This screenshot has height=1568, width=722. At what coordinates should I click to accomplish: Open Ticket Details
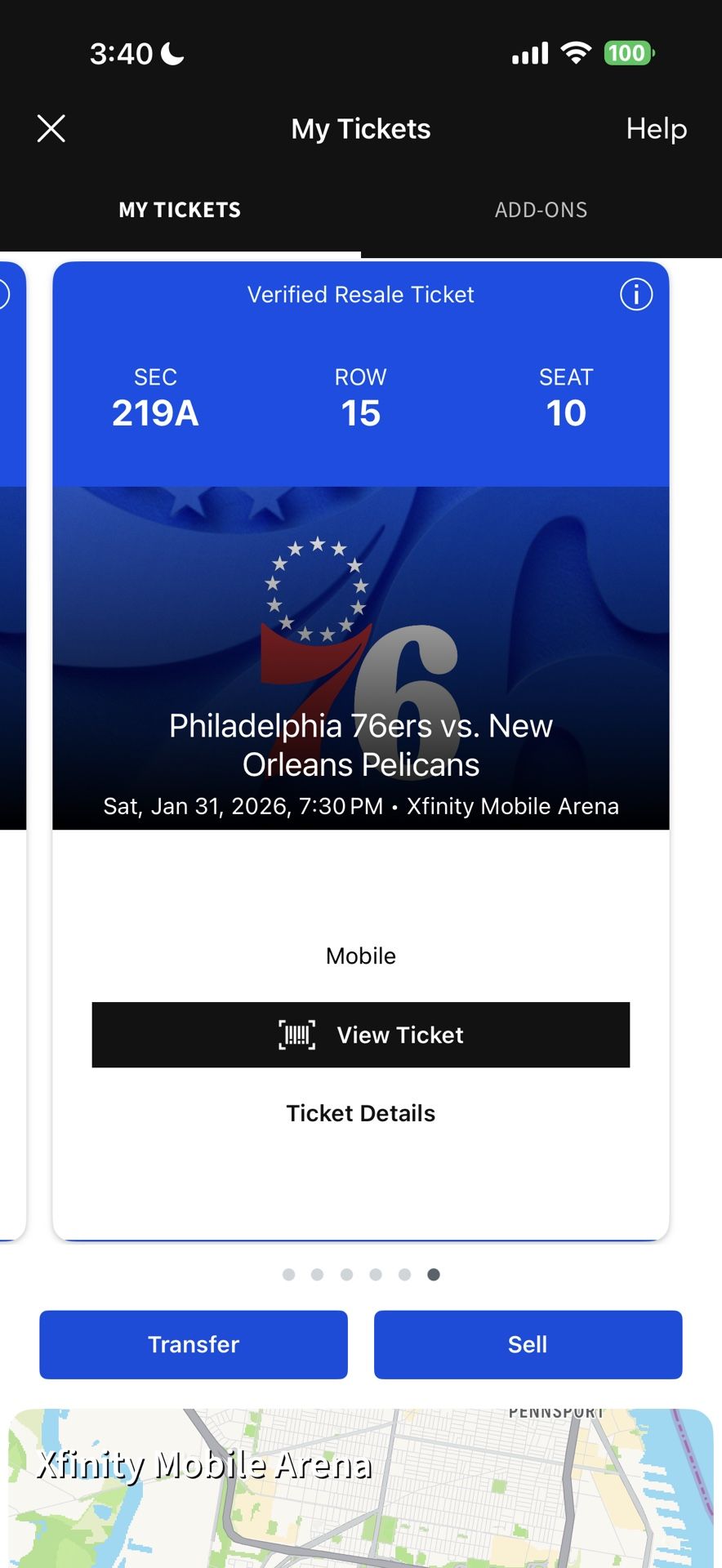pos(360,1112)
